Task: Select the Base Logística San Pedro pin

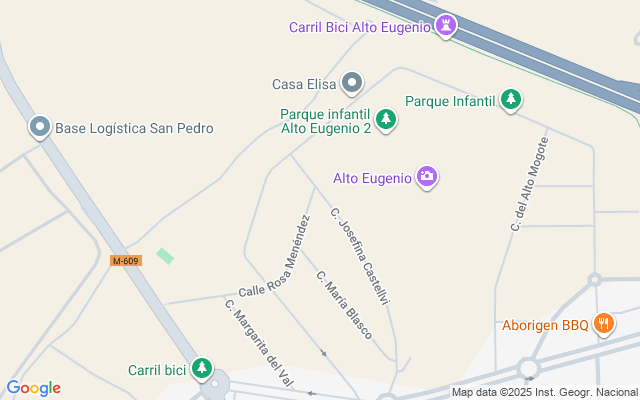Action: [x=40, y=127]
